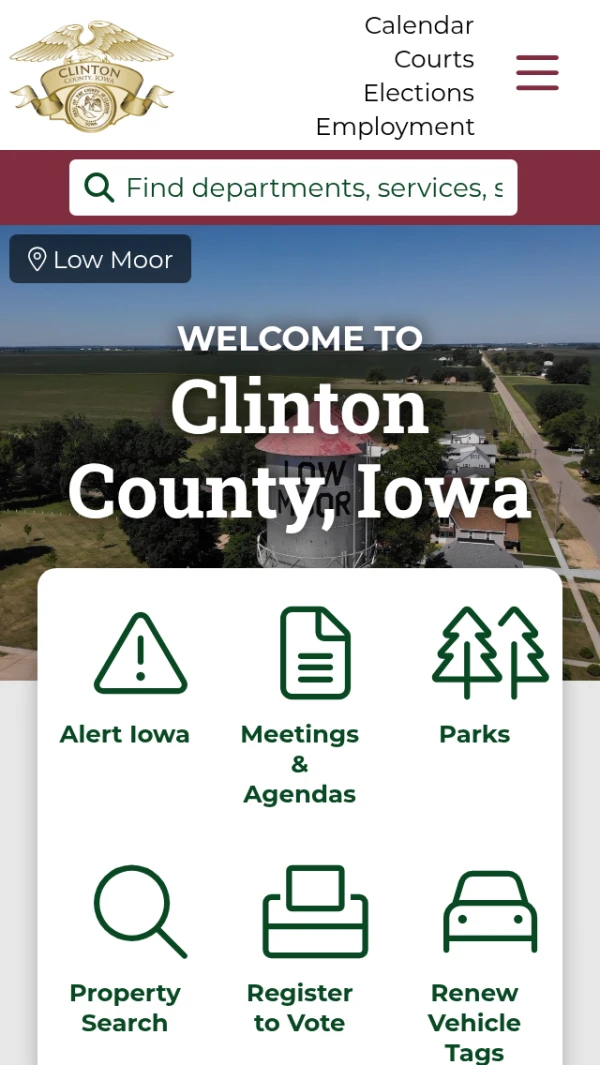Image resolution: width=600 pixels, height=1065 pixels.
Task: Open the hamburger navigation menu
Action: (537, 73)
